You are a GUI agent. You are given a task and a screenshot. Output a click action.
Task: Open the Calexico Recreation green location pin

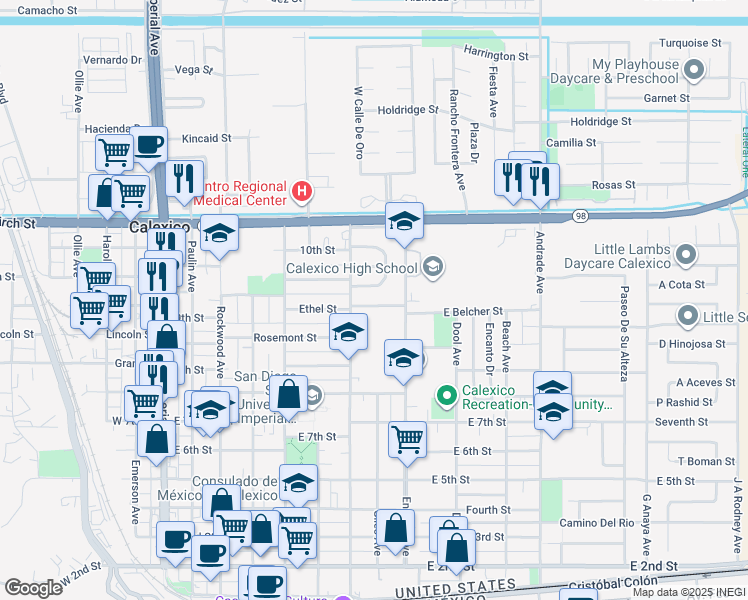click(x=447, y=397)
